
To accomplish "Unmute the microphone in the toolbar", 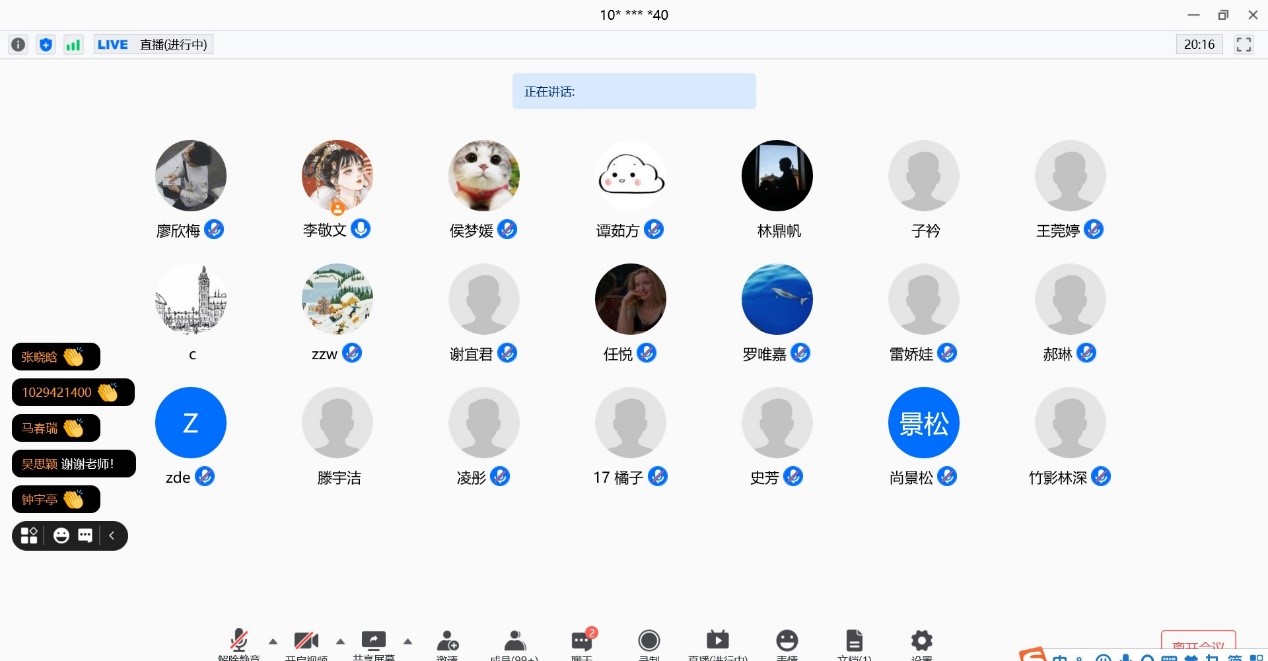I will point(239,642).
